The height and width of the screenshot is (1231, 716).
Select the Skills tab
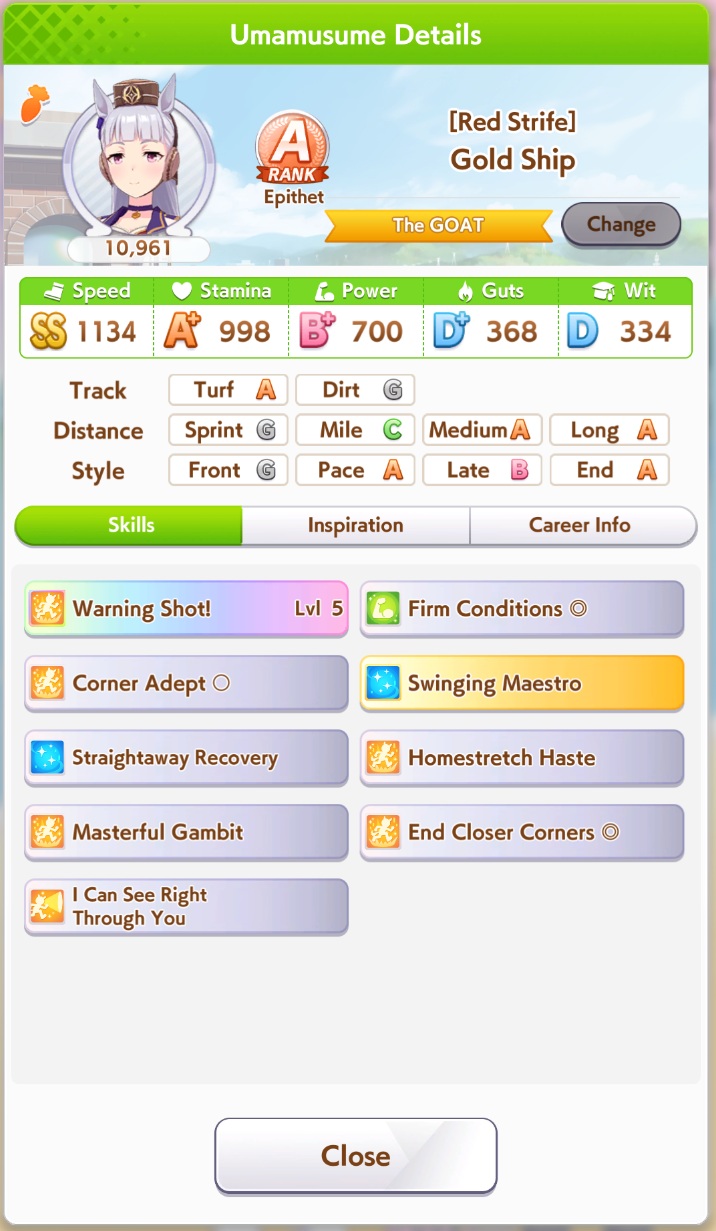coord(130,525)
